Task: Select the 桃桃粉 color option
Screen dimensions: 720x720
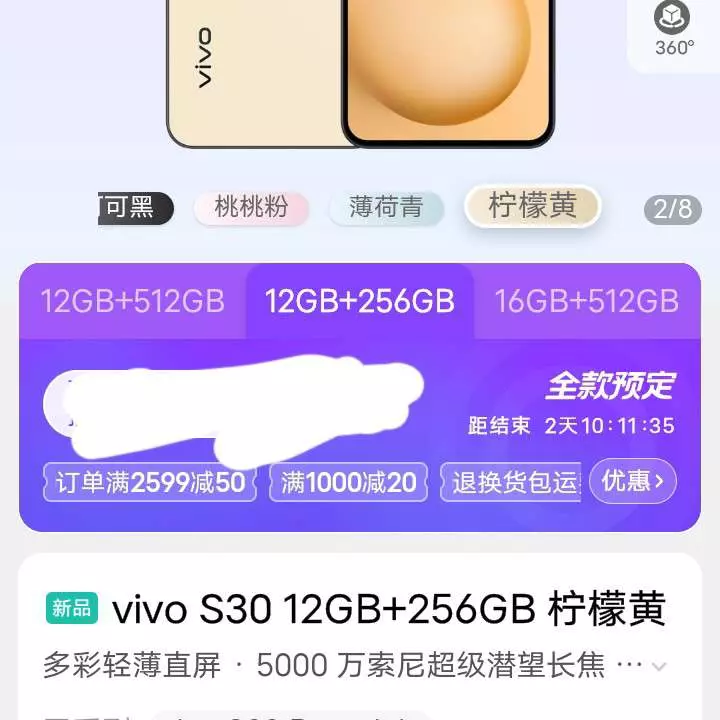Action: [x=251, y=207]
